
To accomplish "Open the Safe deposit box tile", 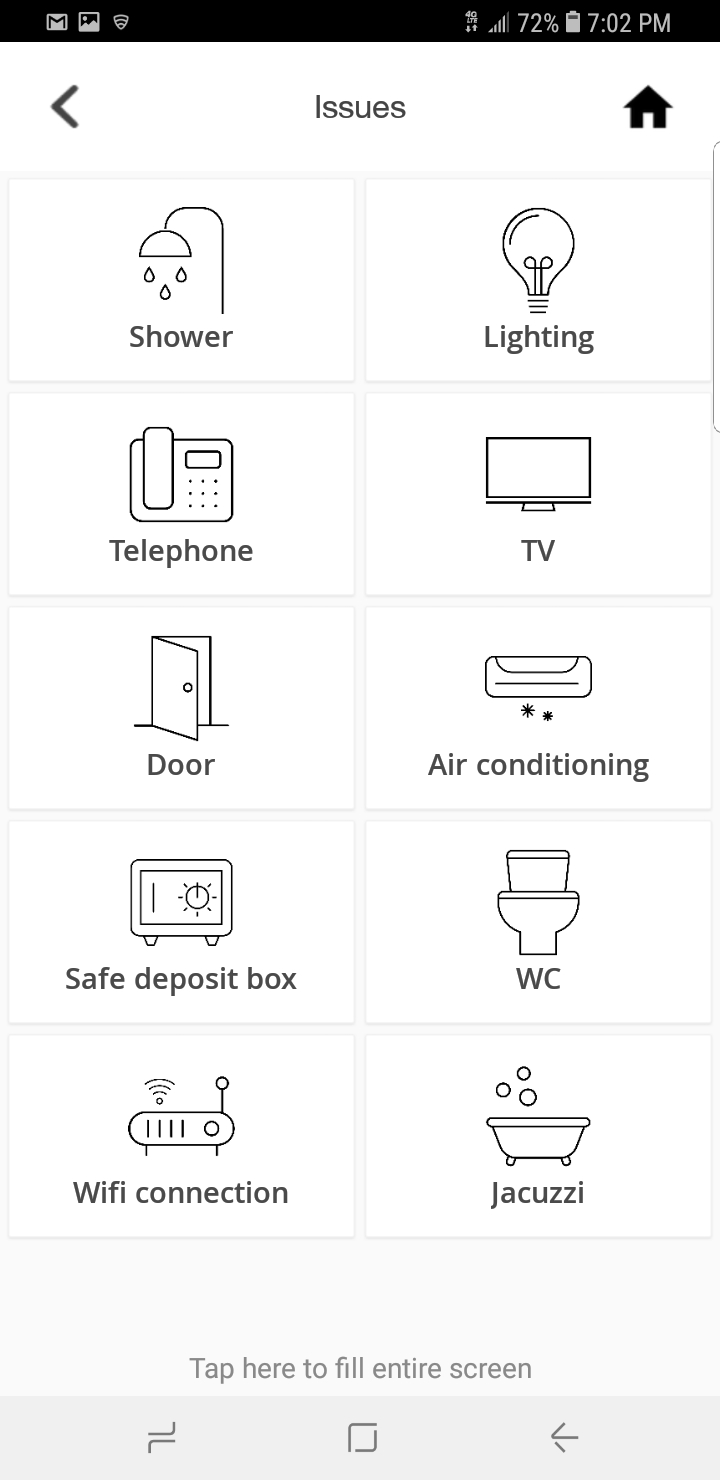I will [x=181, y=922].
